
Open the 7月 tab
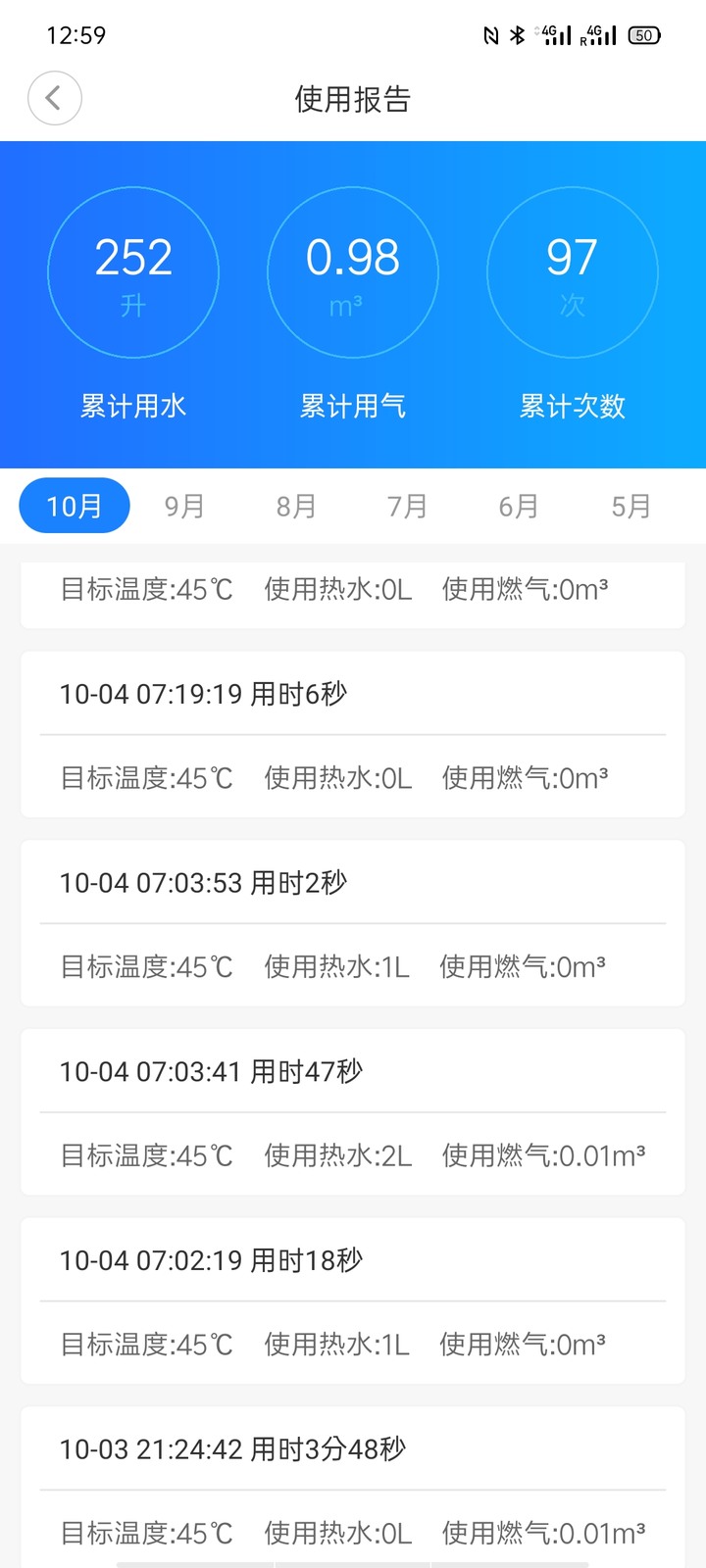[407, 506]
